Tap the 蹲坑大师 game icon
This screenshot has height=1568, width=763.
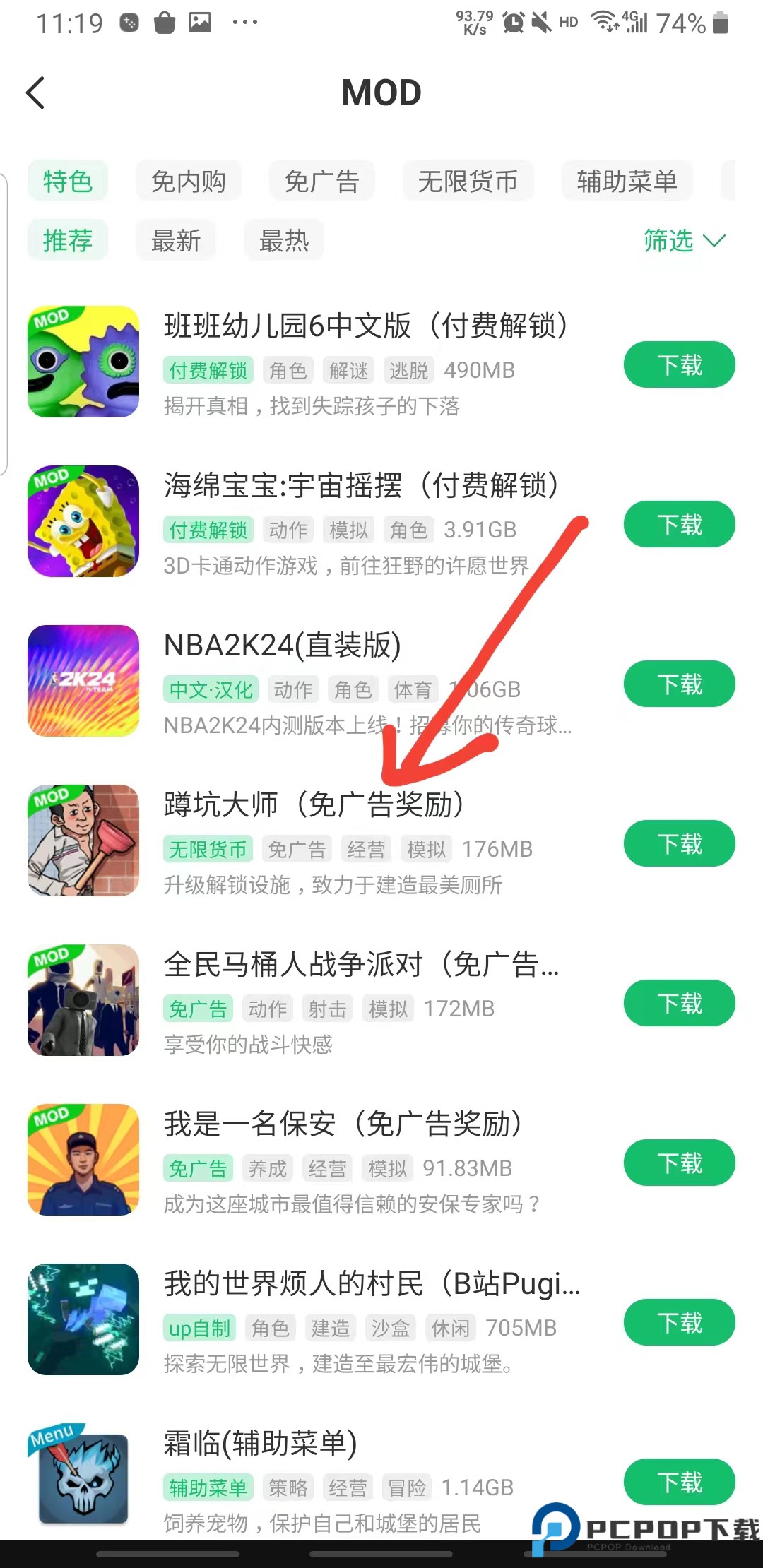pos(83,841)
